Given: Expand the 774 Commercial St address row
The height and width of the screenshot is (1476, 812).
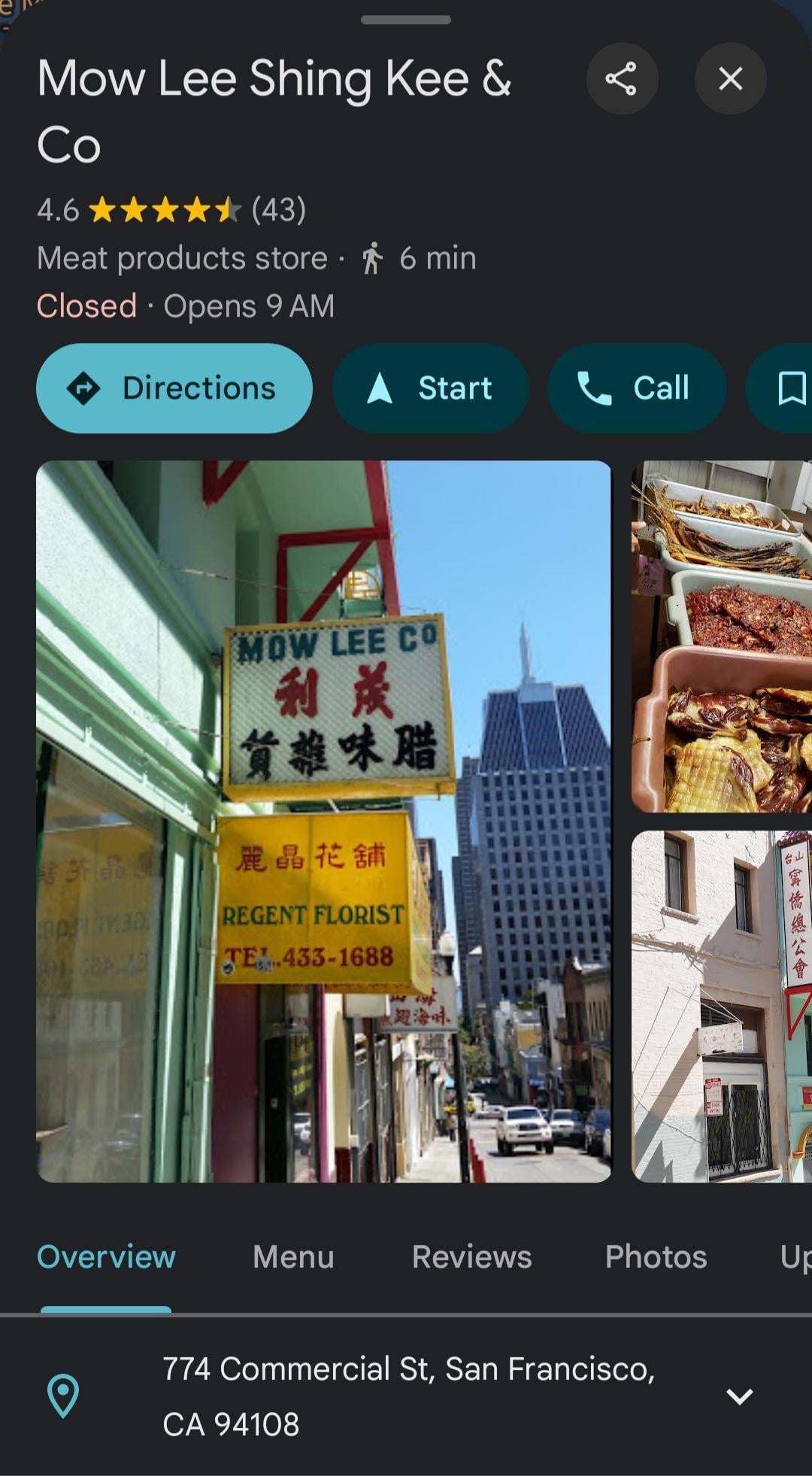Looking at the screenshot, I should (x=406, y=1396).
